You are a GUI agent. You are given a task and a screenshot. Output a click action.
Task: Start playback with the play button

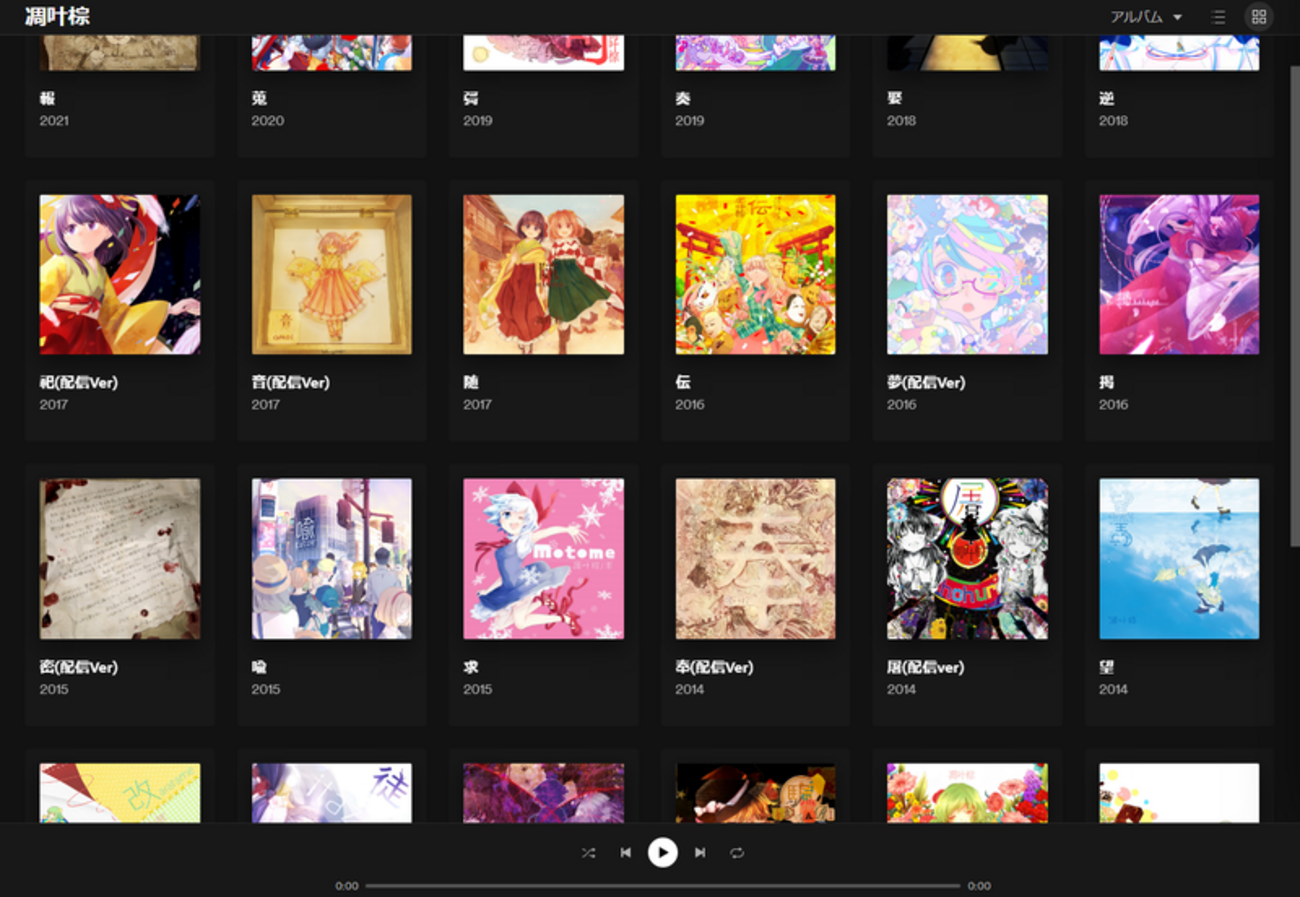(x=662, y=853)
